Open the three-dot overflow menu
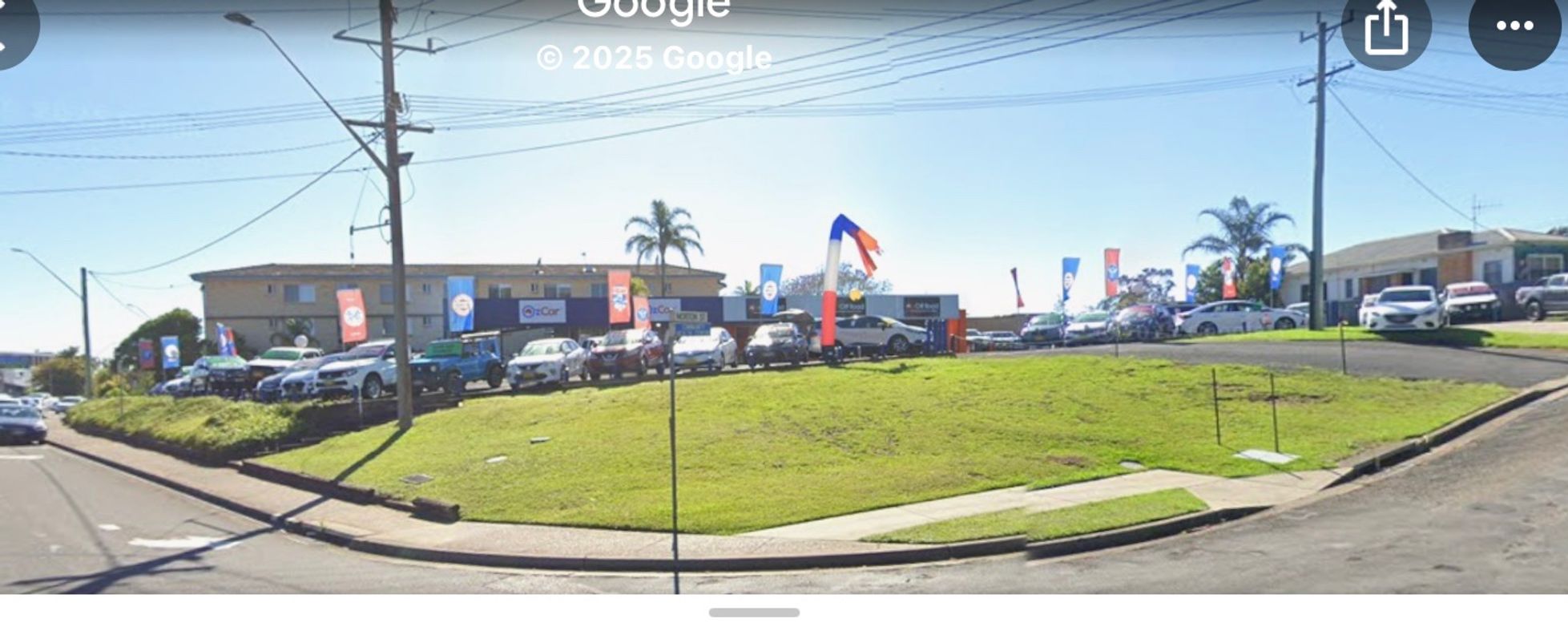This screenshot has width=1568, height=635. 1514,26
